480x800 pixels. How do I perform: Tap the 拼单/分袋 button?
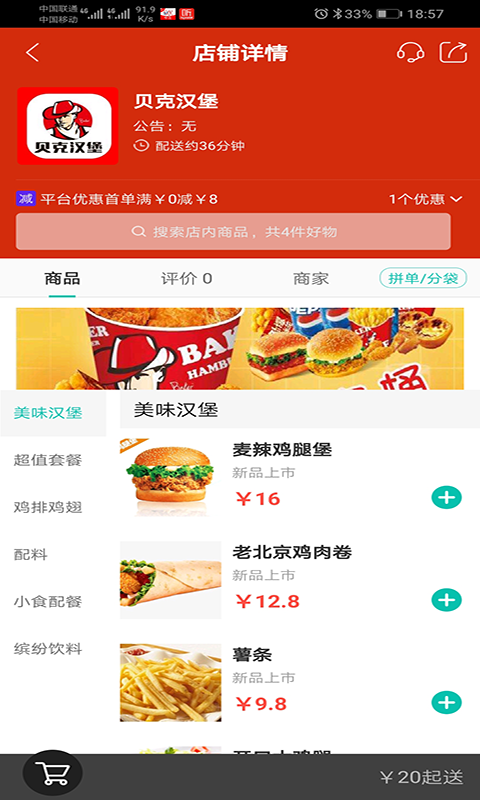[x=423, y=279]
